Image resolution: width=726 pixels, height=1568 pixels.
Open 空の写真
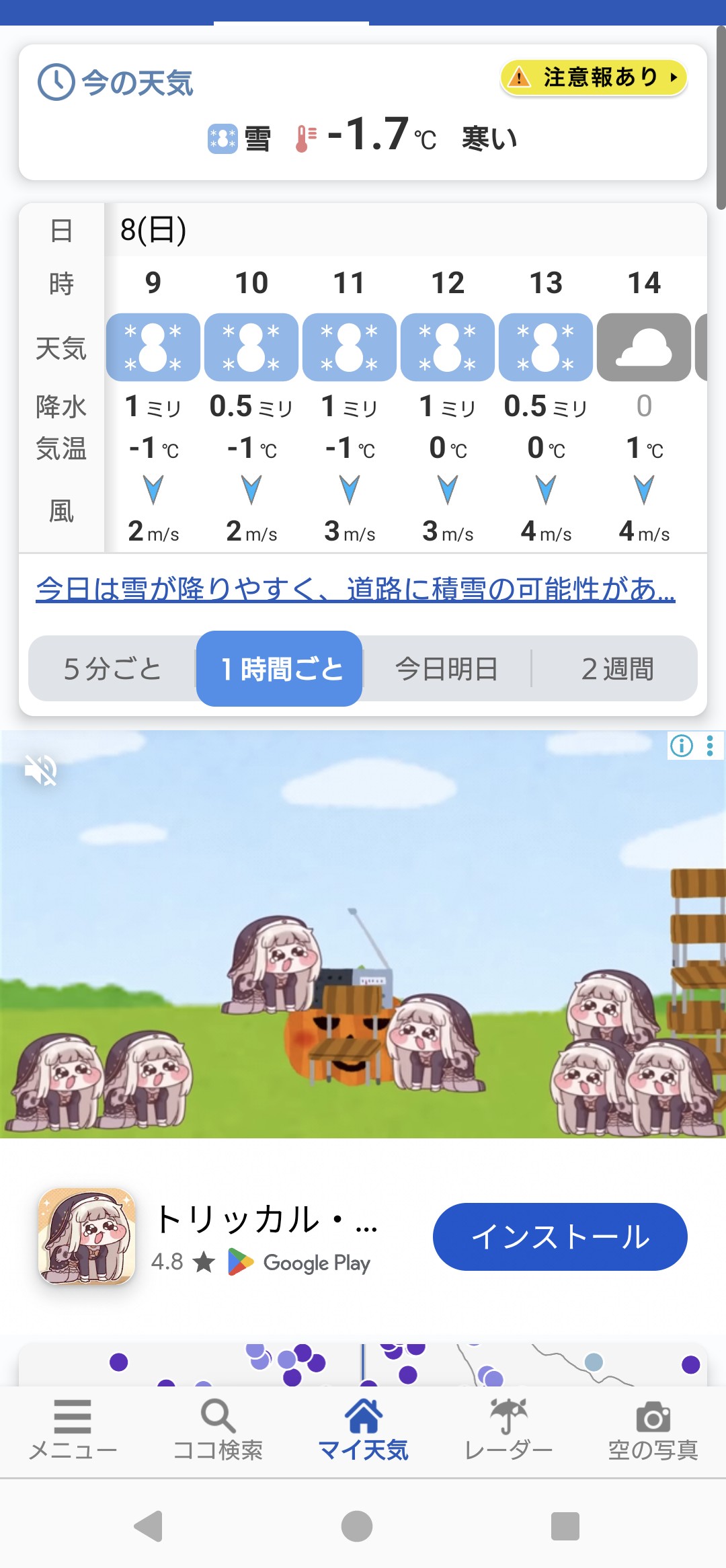[653, 1430]
